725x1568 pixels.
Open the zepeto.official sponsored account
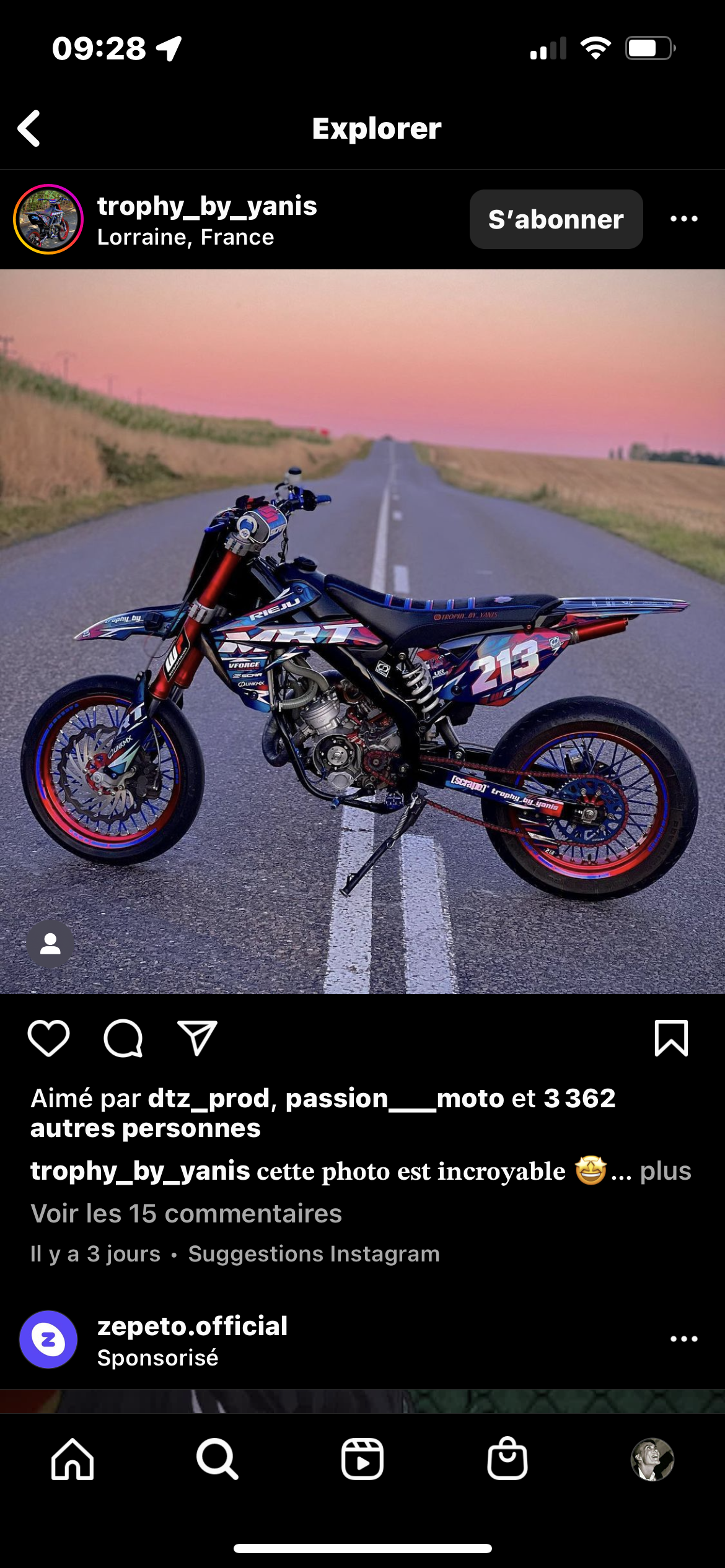click(x=192, y=1326)
